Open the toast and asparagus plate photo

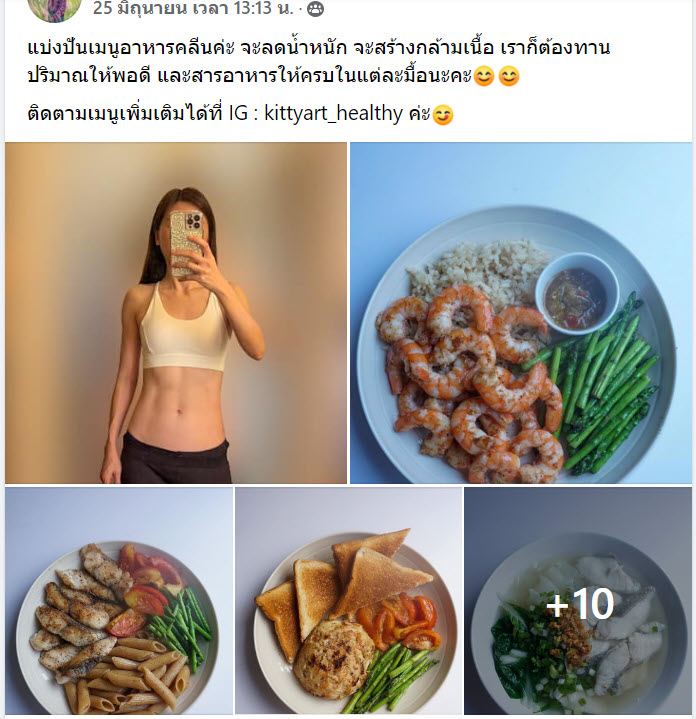348,601
